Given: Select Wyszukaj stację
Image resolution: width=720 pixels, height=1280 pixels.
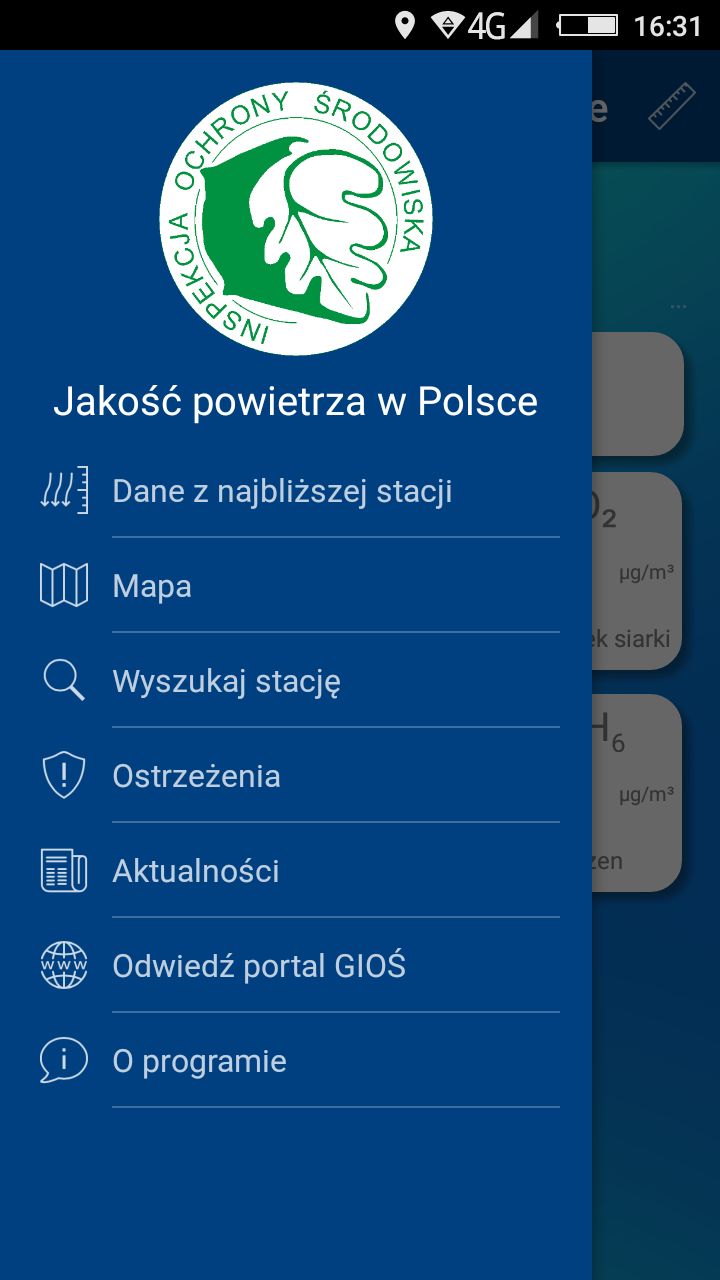Looking at the screenshot, I should click(296, 681).
